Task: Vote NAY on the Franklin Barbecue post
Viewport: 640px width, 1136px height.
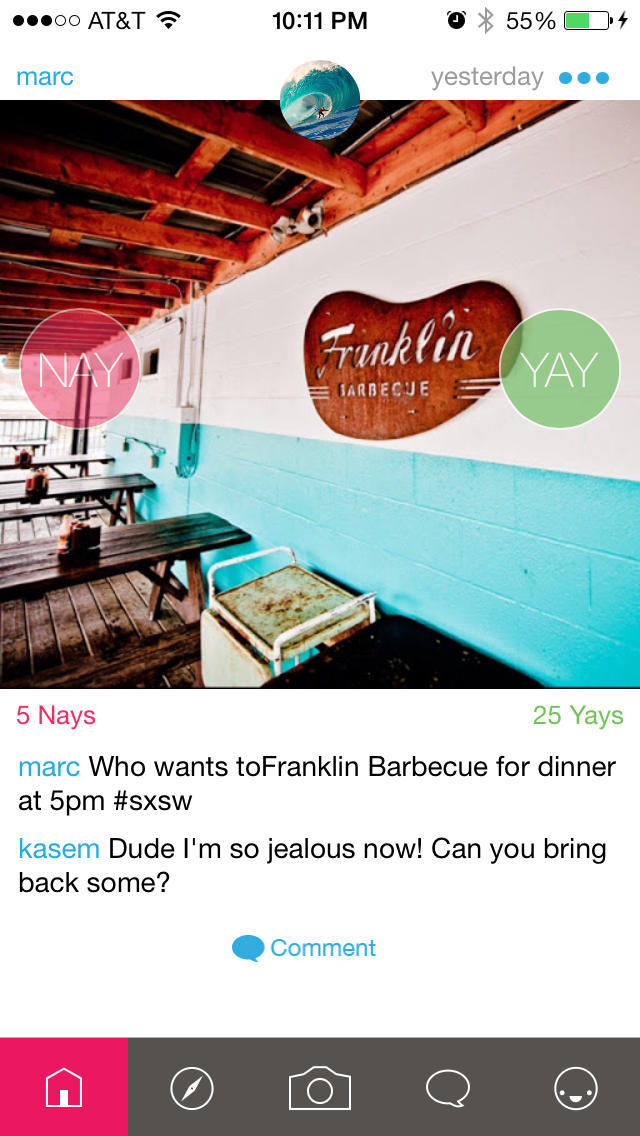Action: pyautogui.click(x=80, y=369)
